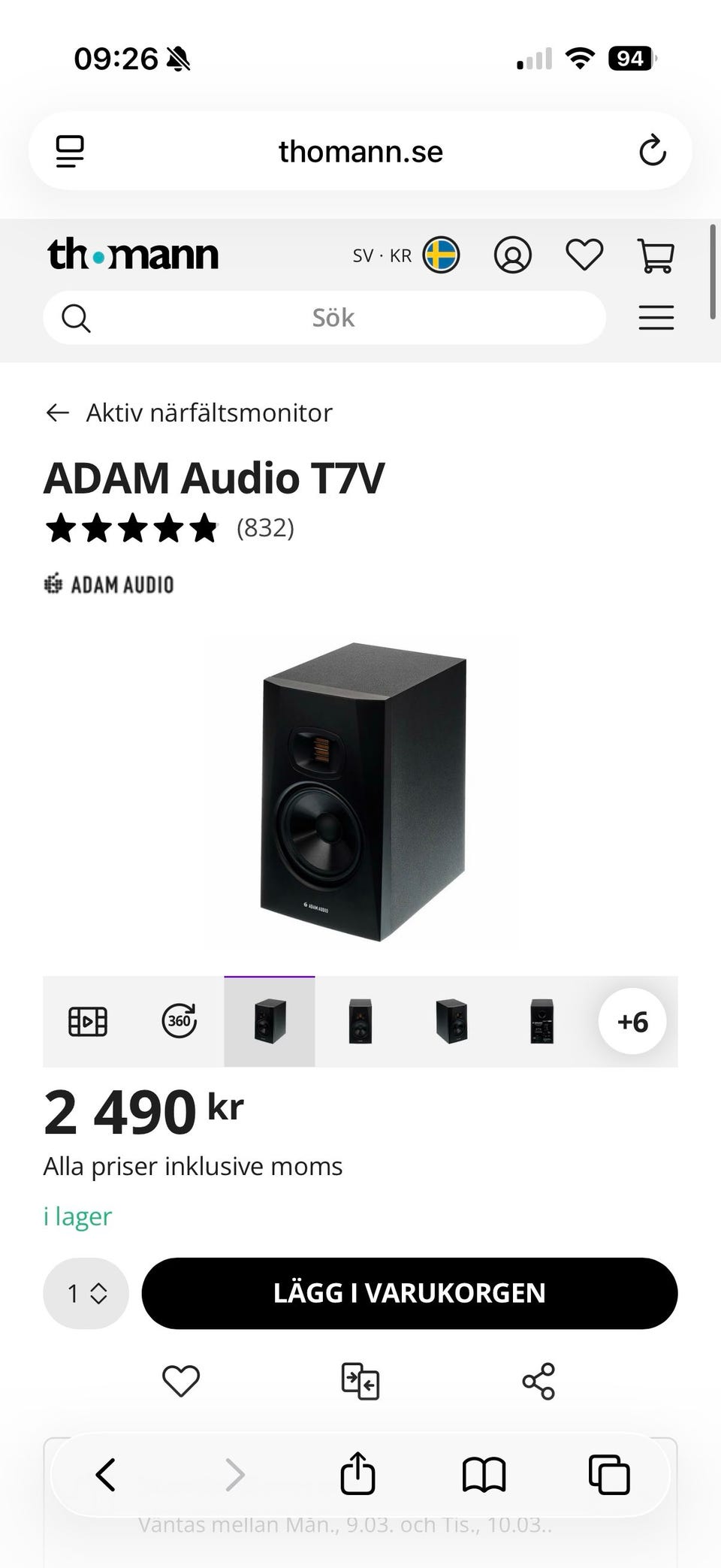
Task: Tap the Sök search field
Action: pyautogui.click(x=333, y=318)
